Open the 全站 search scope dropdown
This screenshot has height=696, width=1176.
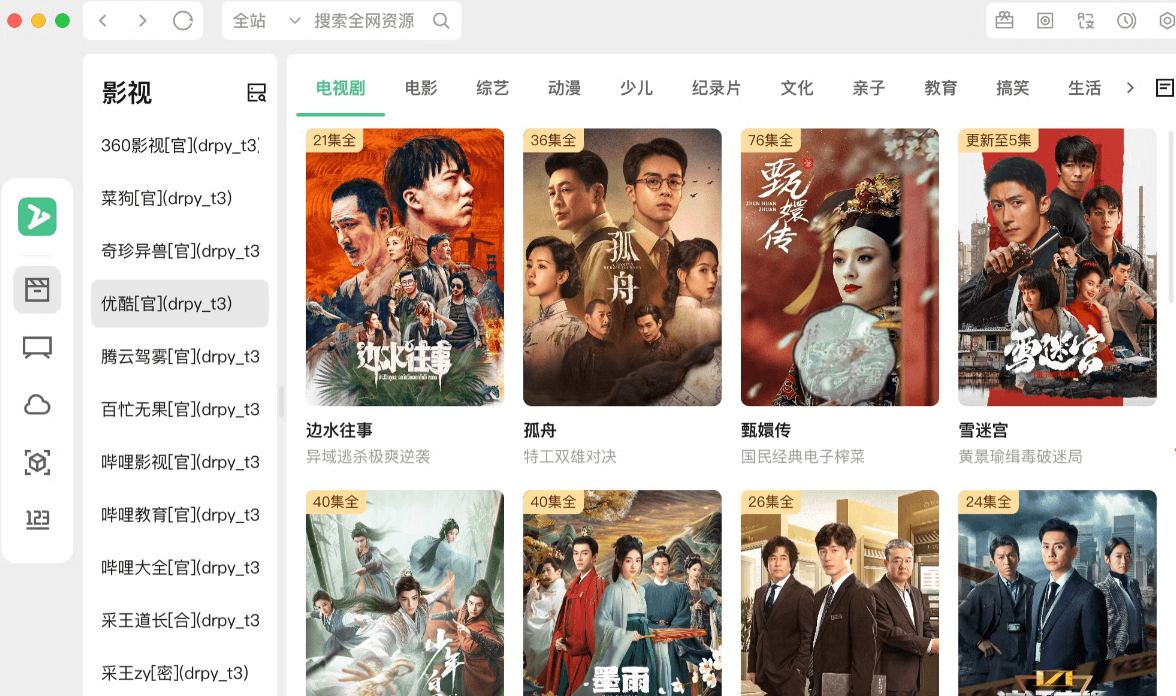pos(265,20)
